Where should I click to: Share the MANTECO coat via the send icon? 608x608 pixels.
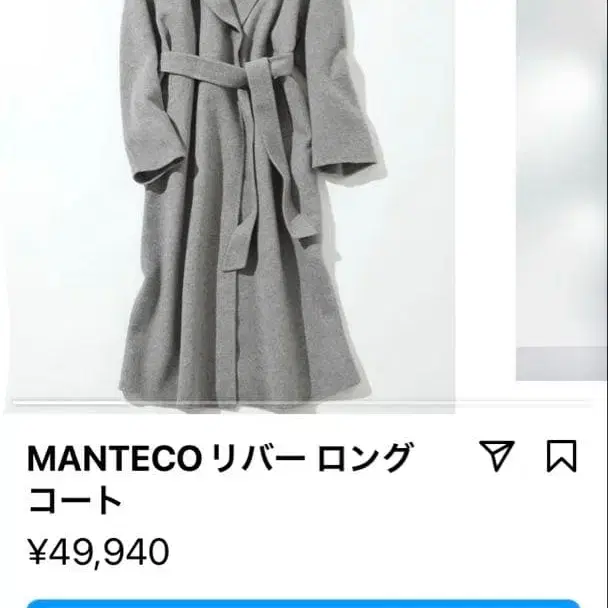497,456
